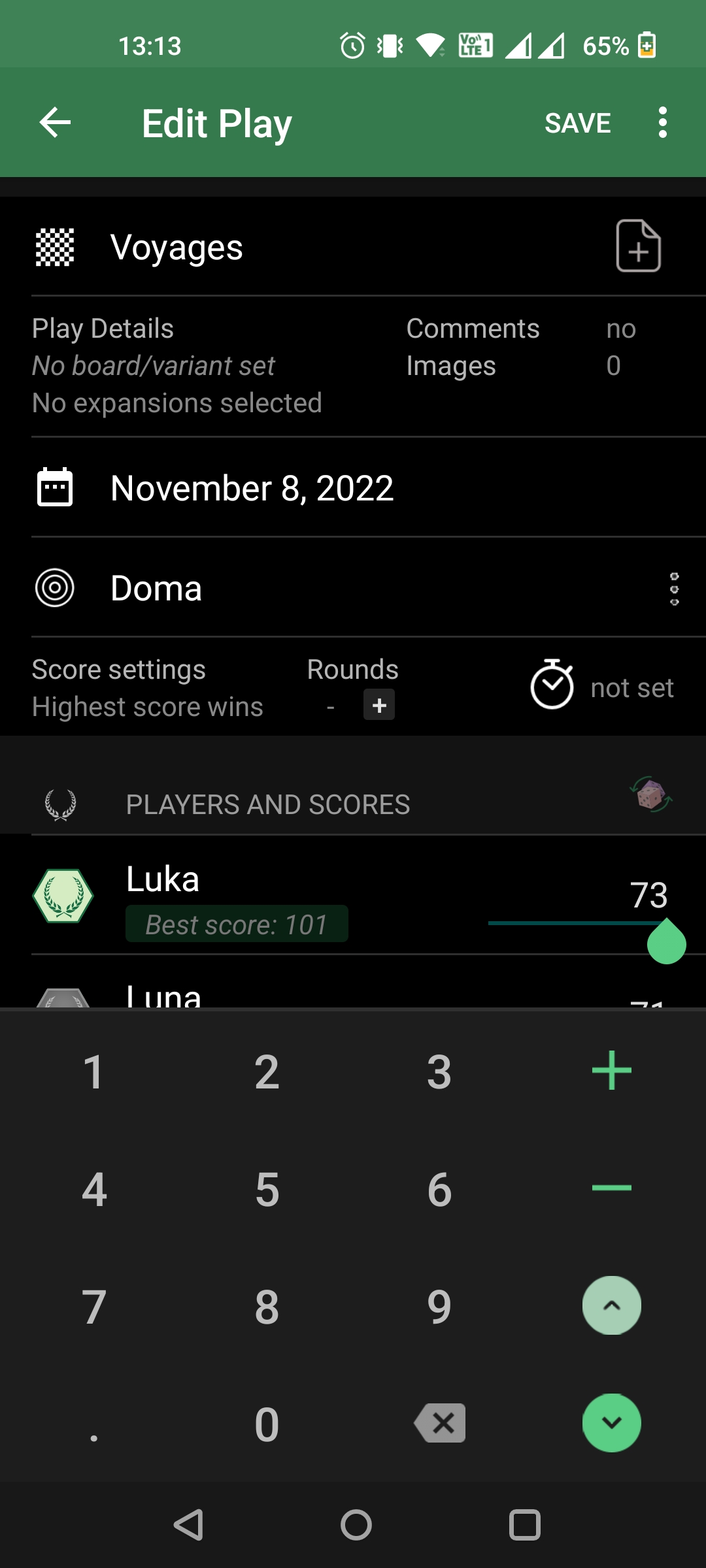Enter digit 5 on the keypad
Viewport: 706px width, 1568px height.
(267, 1189)
